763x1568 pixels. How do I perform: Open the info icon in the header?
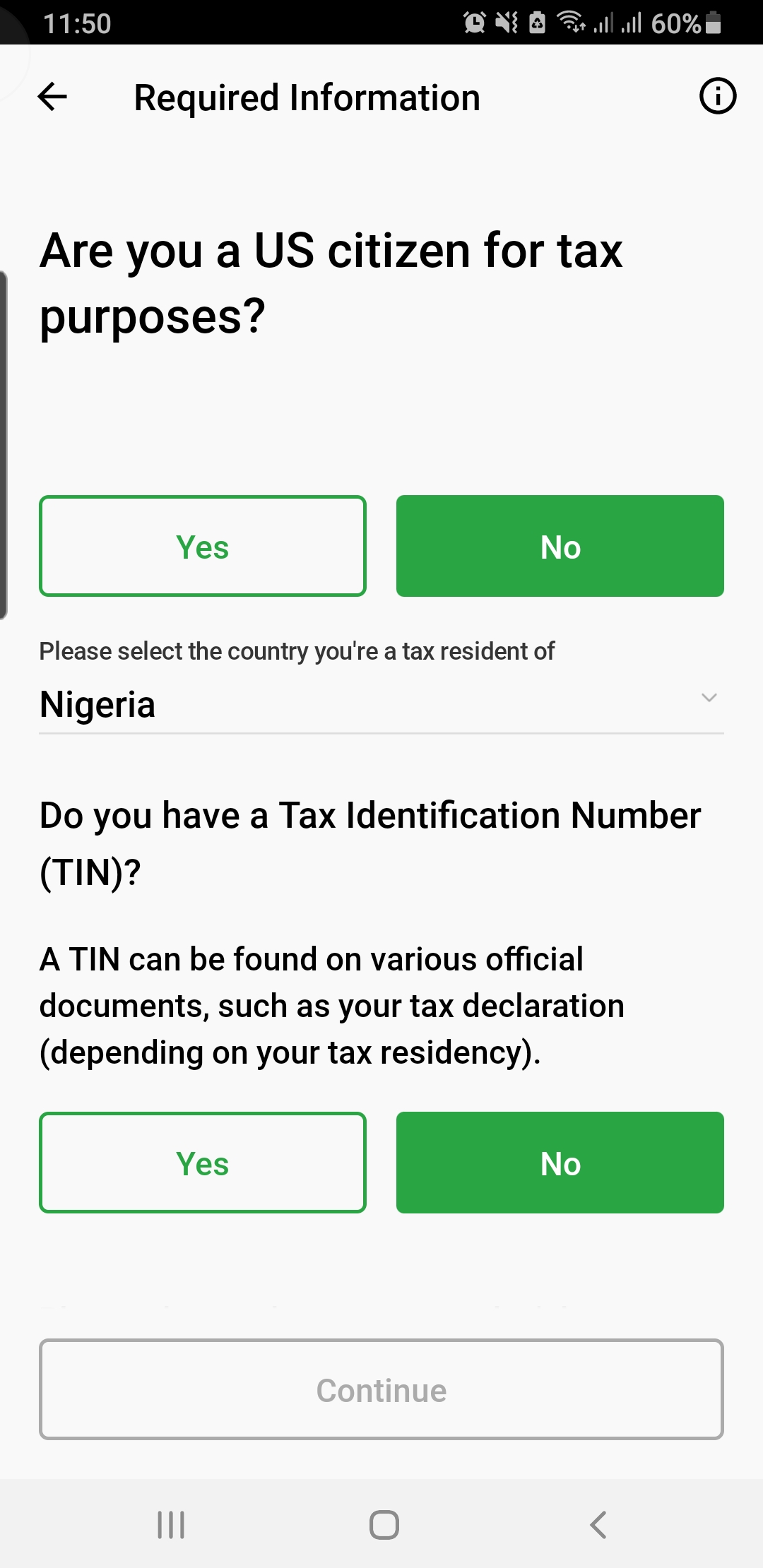click(x=717, y=96)
